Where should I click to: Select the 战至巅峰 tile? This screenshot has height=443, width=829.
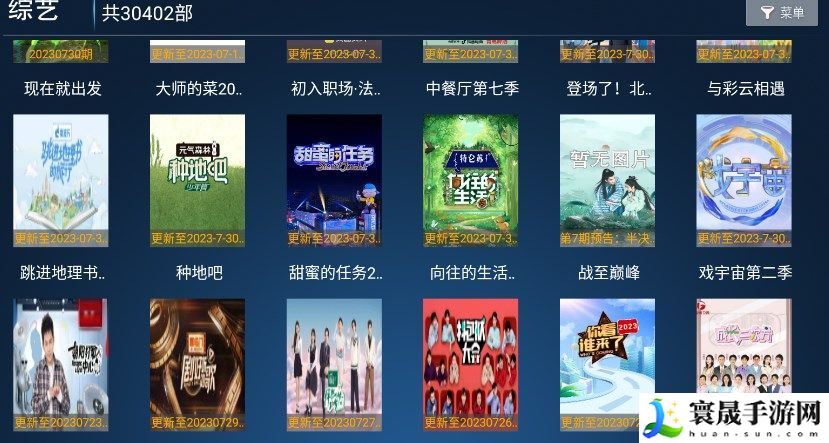(608, 180)
